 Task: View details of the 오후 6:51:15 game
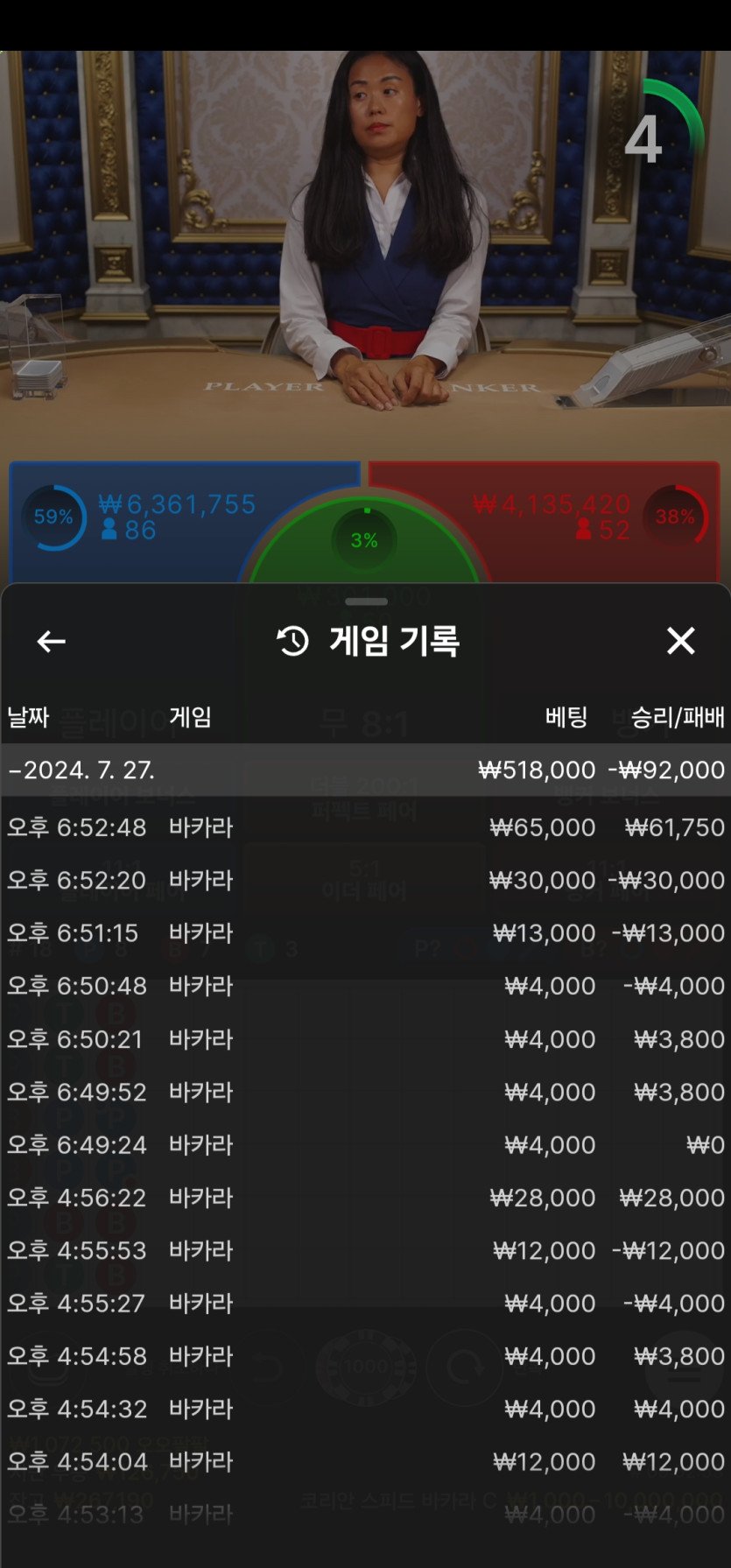point(365,933)
